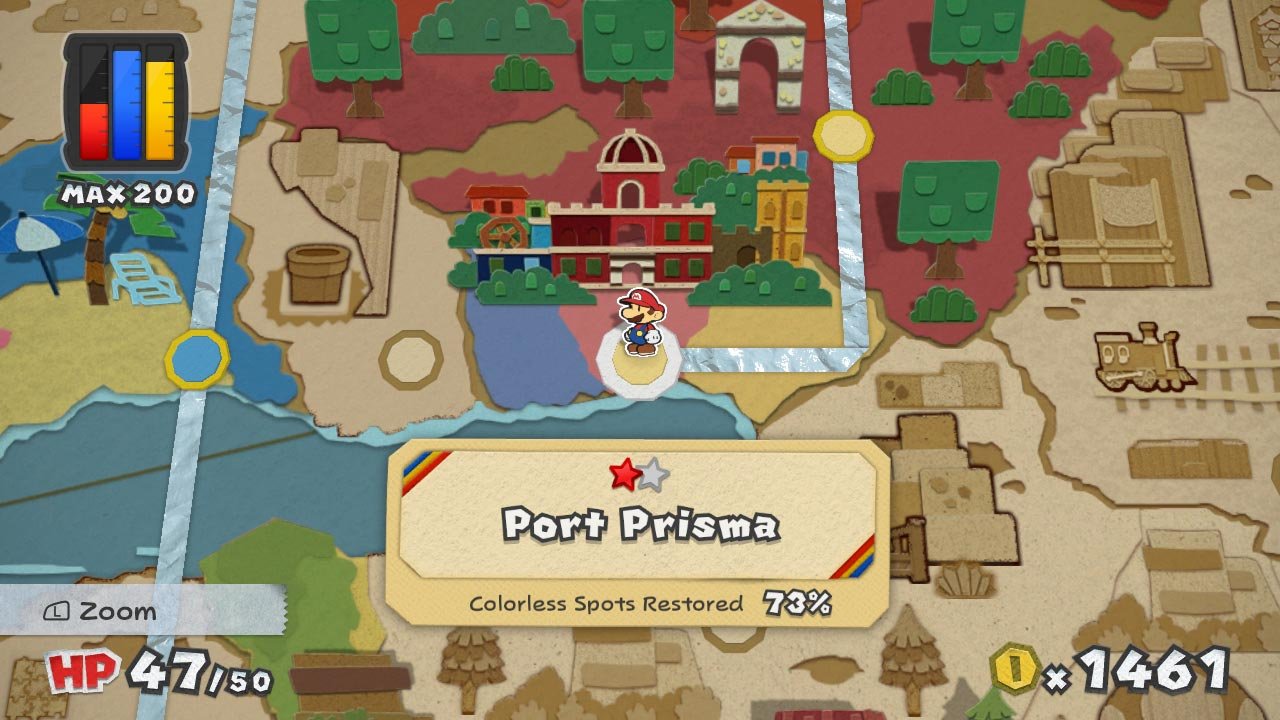Tap the Zoom button
The image size is (1280, 720).
tap(100, 611)
